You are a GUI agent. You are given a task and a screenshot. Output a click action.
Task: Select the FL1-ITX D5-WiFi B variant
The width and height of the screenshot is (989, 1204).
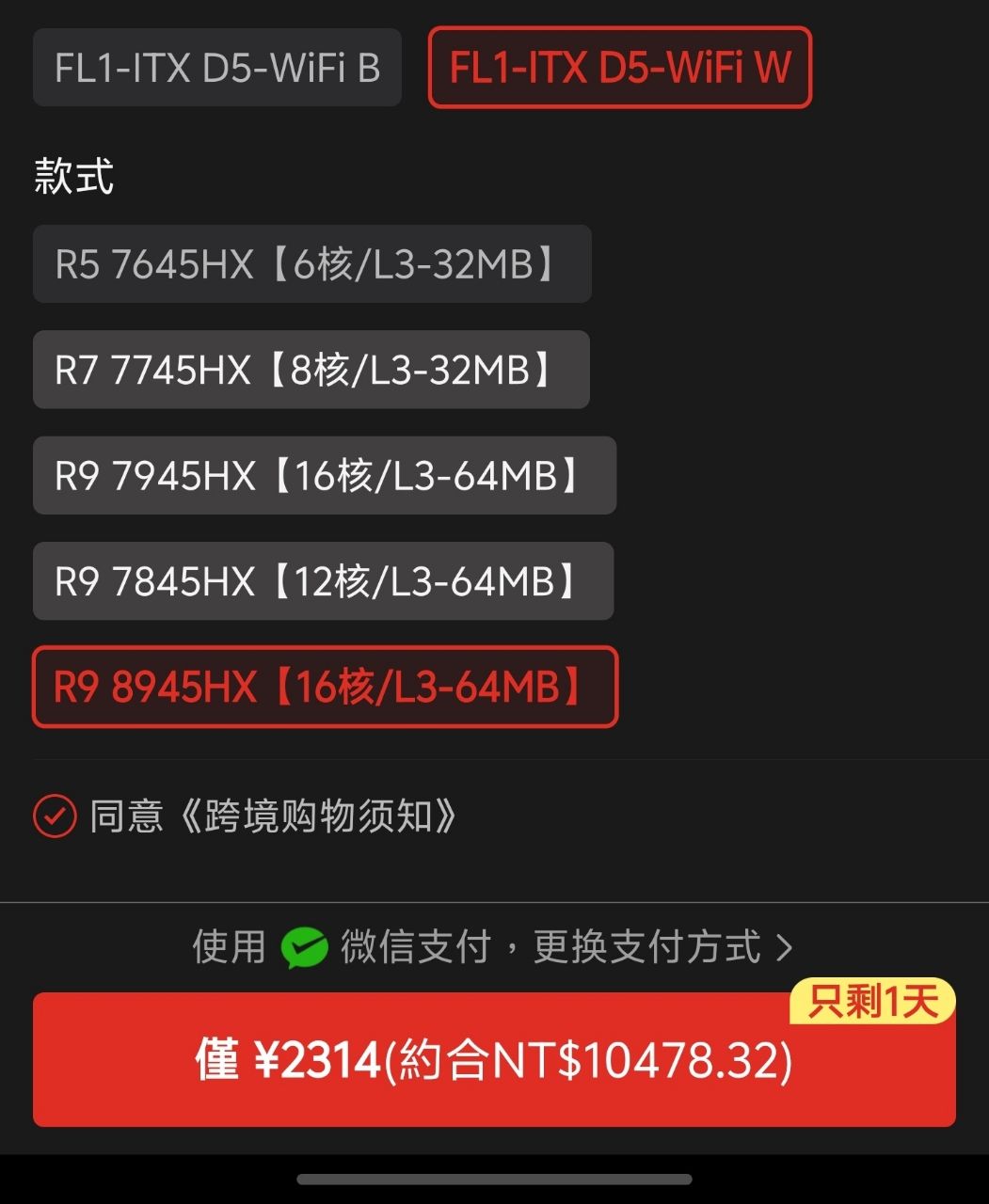[x=217, y=68]
